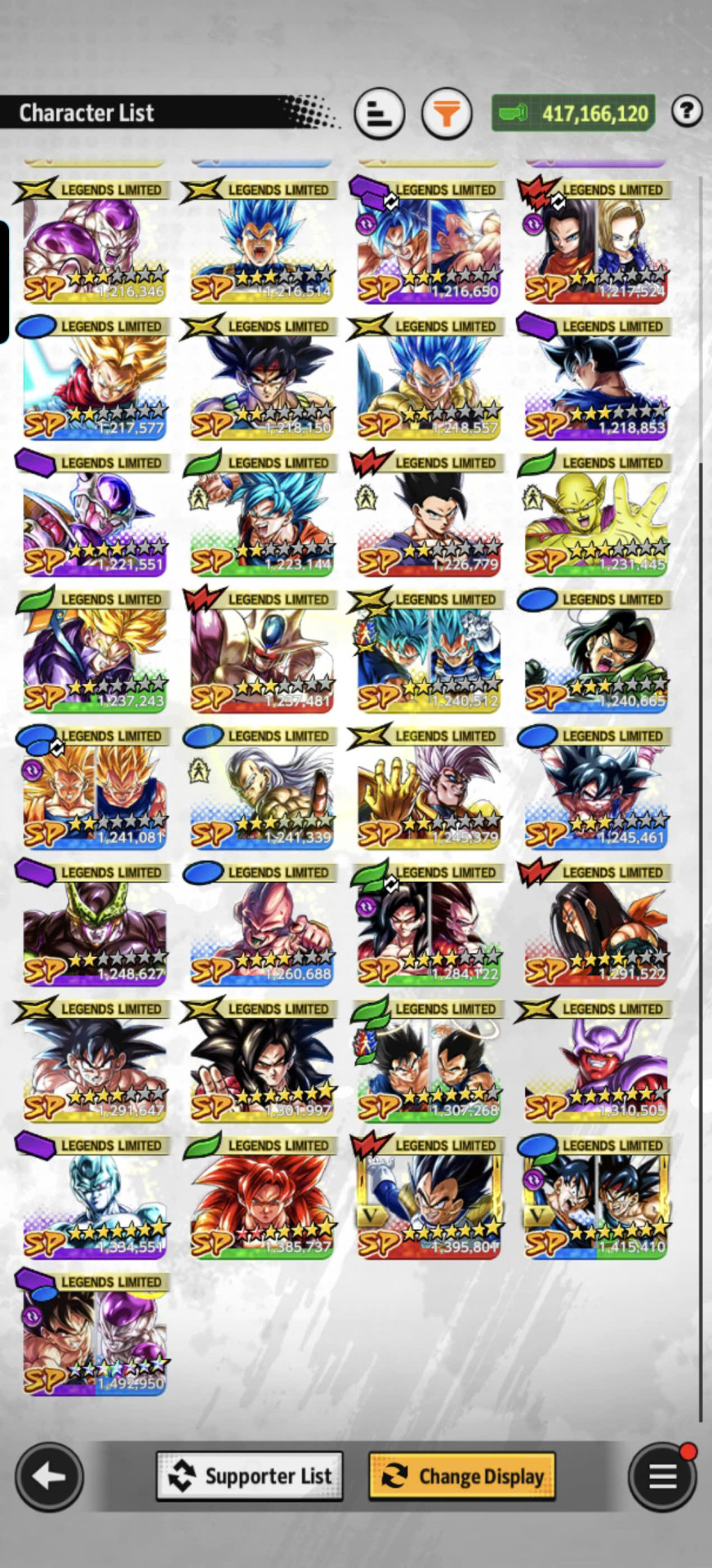
Task: Select the character with power 1,218,853
Action: click(595, 377)
